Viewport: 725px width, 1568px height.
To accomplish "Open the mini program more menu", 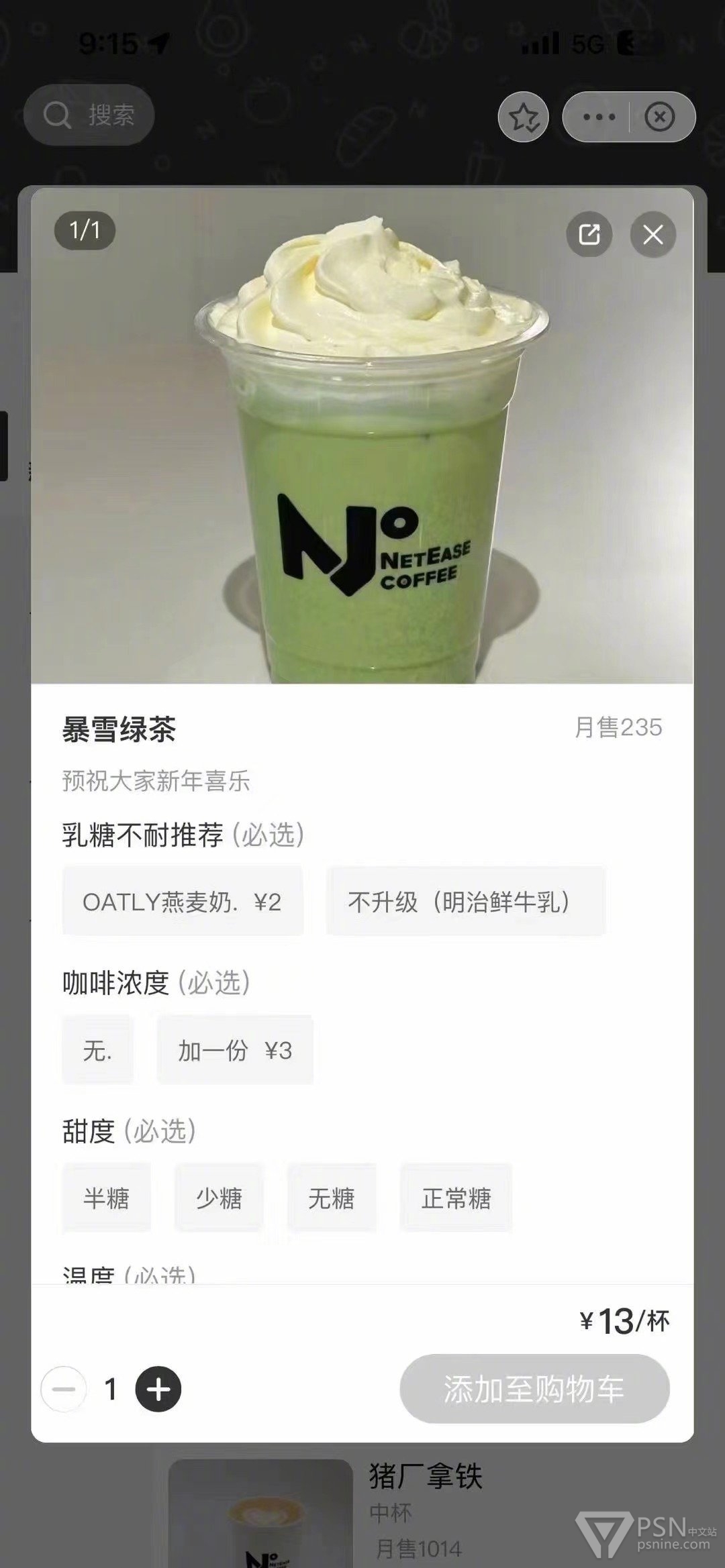I will click(x=598, y=117).
